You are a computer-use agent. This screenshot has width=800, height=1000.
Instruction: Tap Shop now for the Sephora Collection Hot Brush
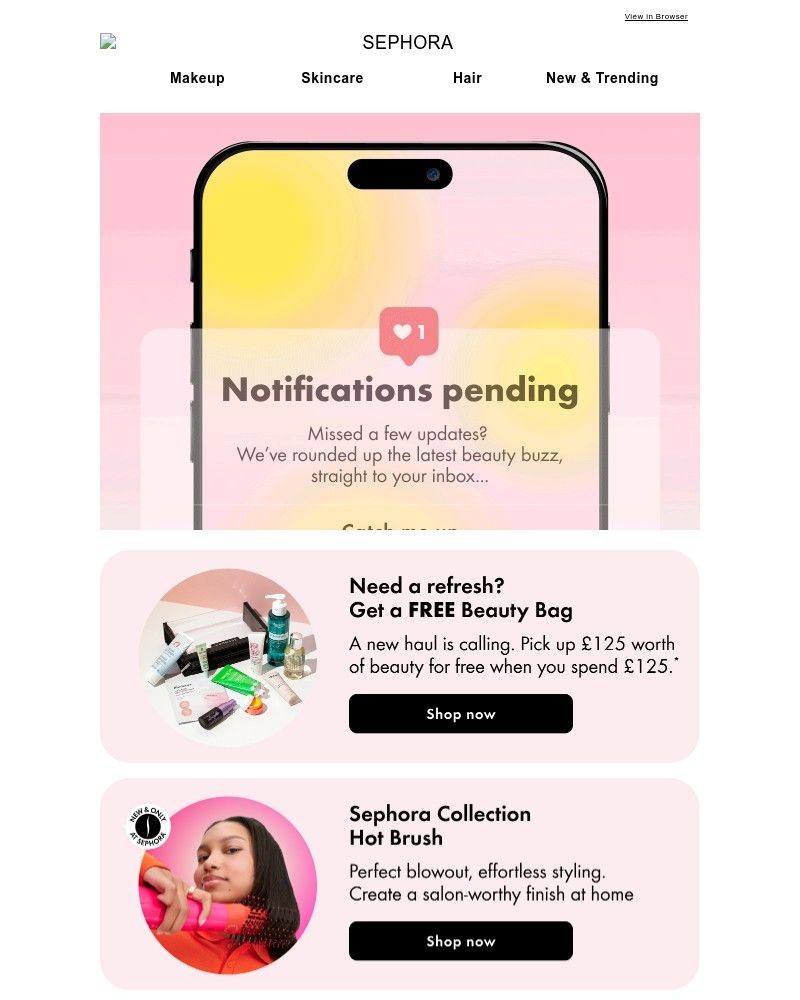coord(460,941)
